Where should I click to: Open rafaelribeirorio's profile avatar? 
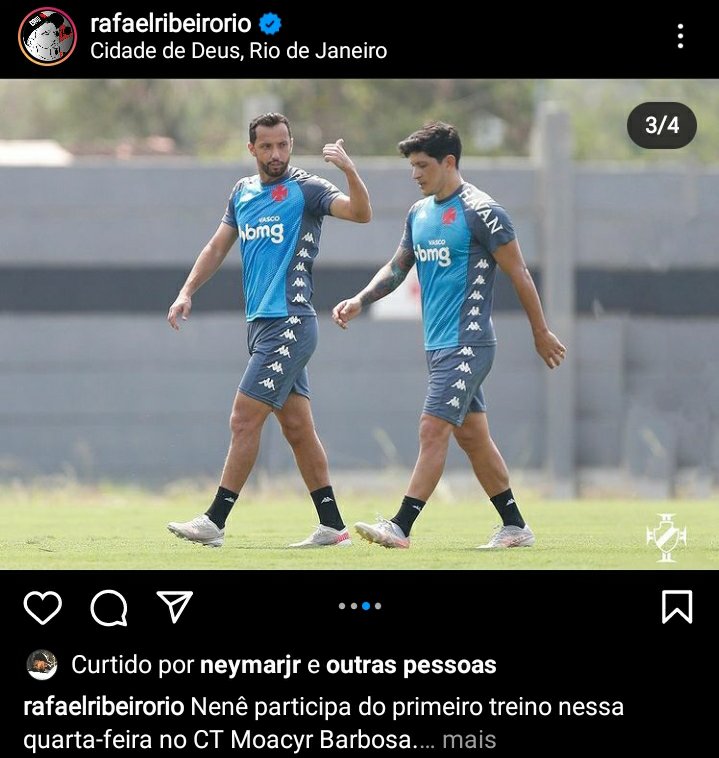click(x=47, y=37)
